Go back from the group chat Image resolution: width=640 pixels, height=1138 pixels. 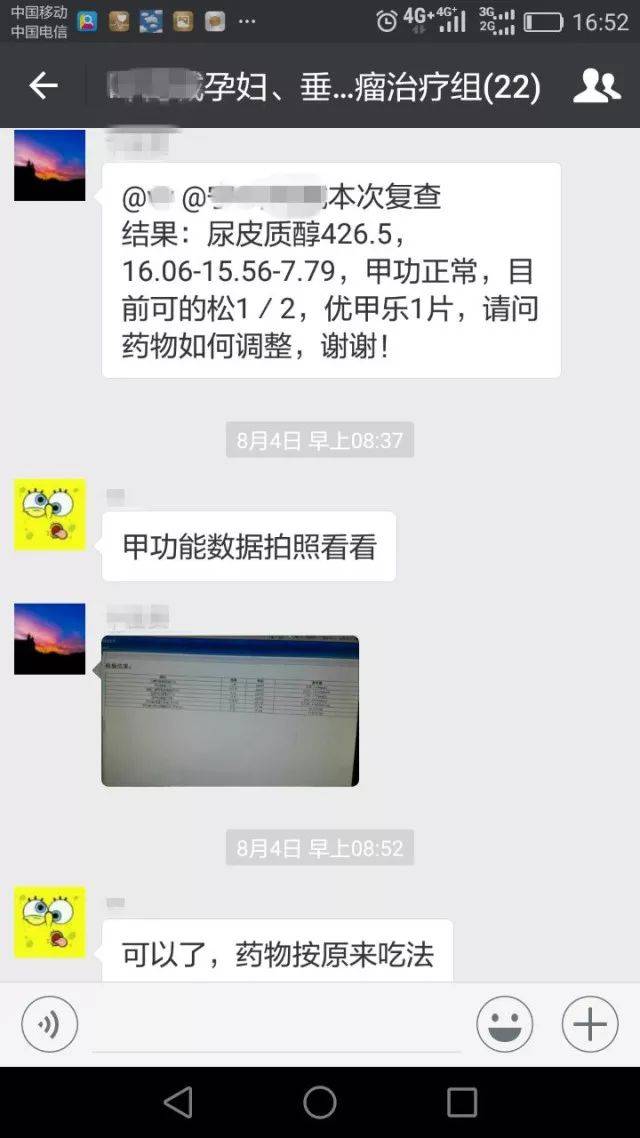click(x=43, y=87)
